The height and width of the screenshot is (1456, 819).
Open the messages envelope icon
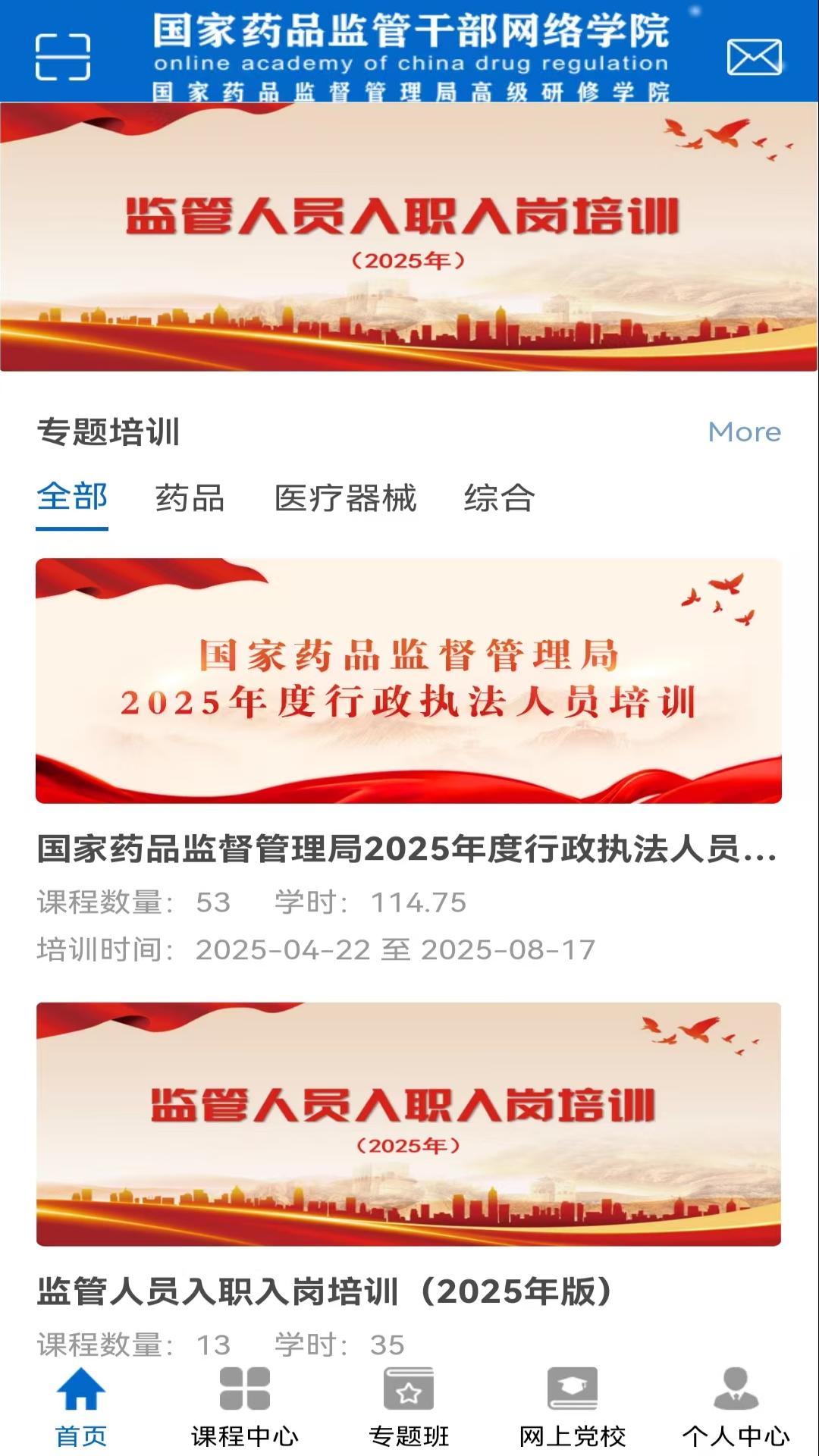click(x=754, y=58)
